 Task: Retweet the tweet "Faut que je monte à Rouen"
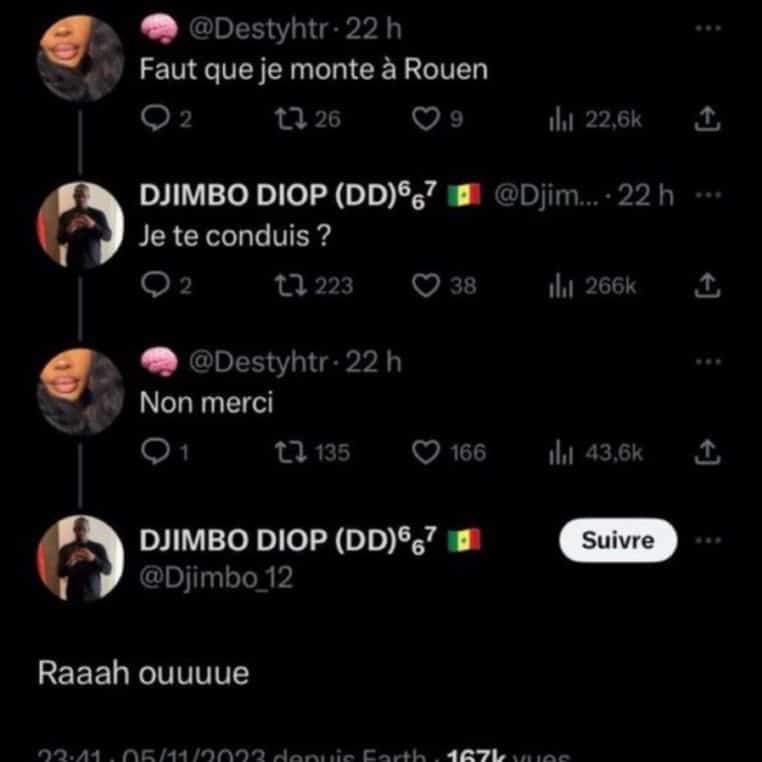pos(287,120)
